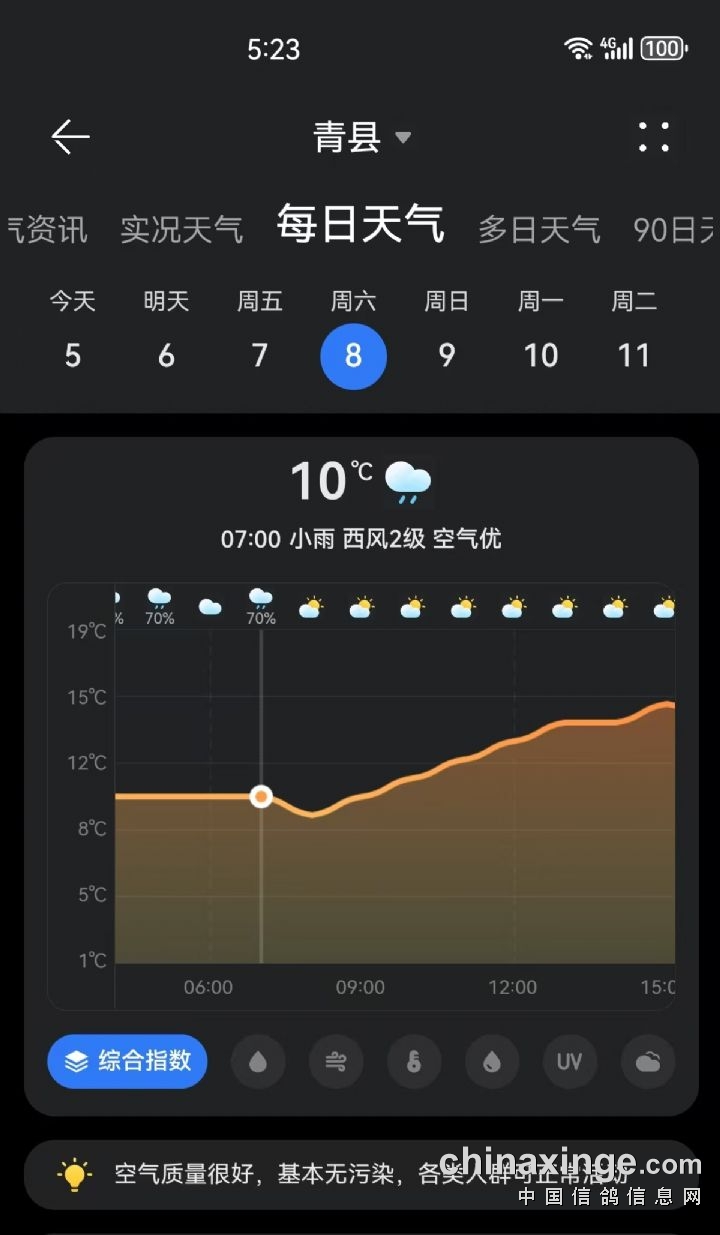Go back using the arrow icon
This screenshot has width=720, height=1235.
pyautogui.click(x=70, y=137)
